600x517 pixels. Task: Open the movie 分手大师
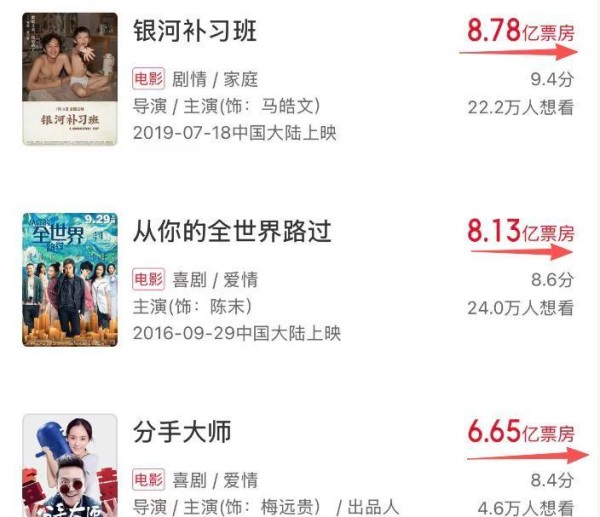(x=182, y=432)
